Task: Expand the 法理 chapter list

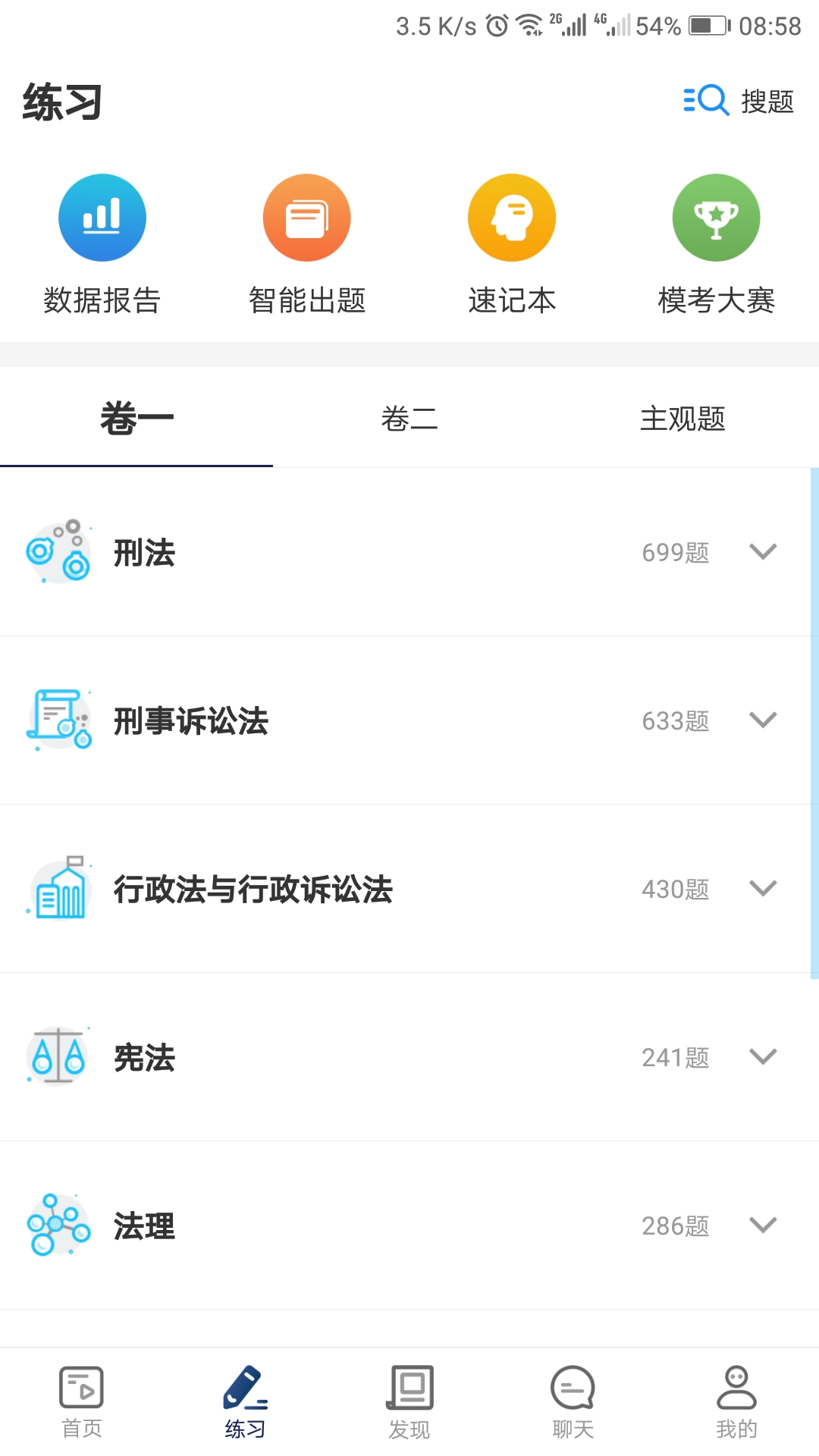Action: (764, 1225)
